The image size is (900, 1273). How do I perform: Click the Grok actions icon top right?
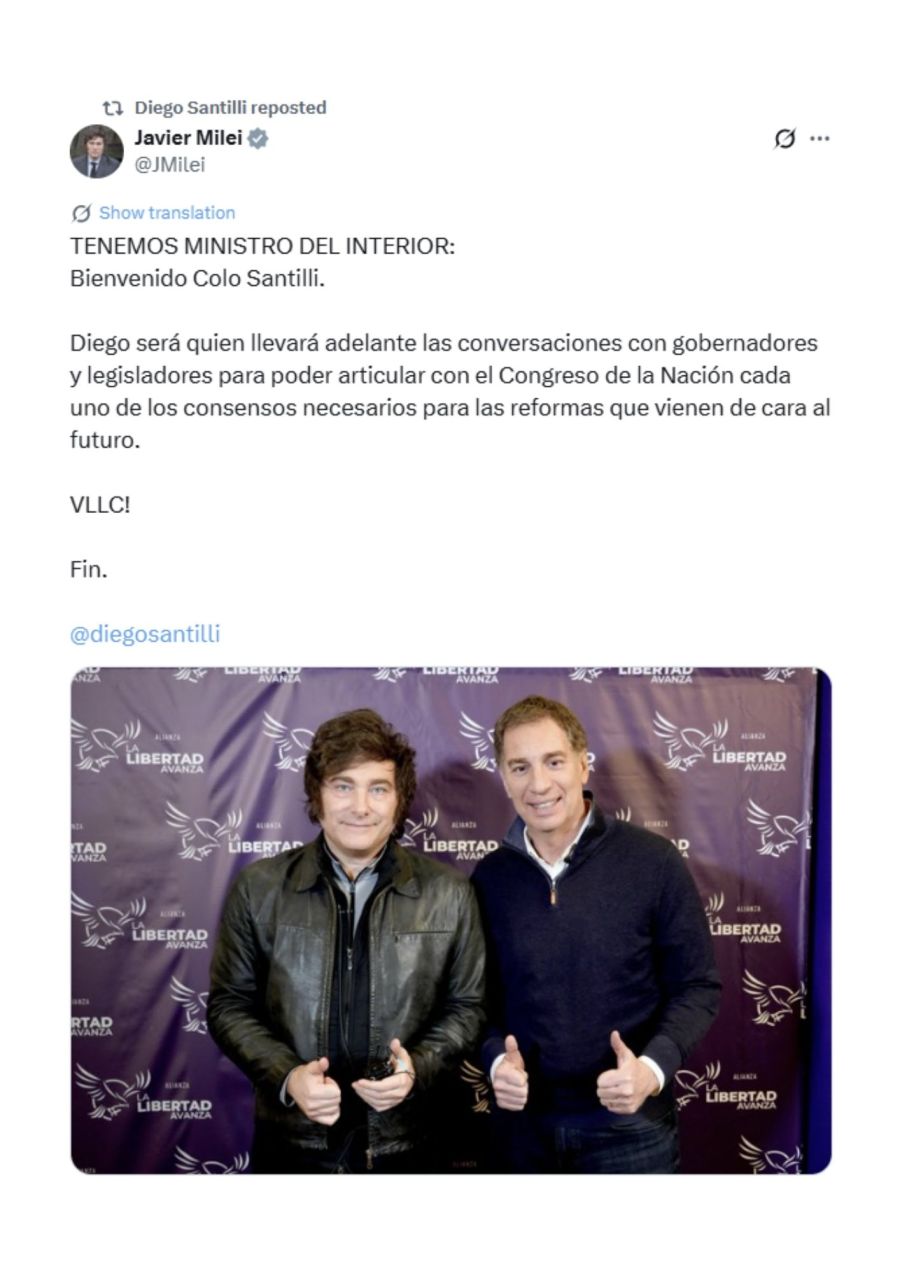point(786,139)
